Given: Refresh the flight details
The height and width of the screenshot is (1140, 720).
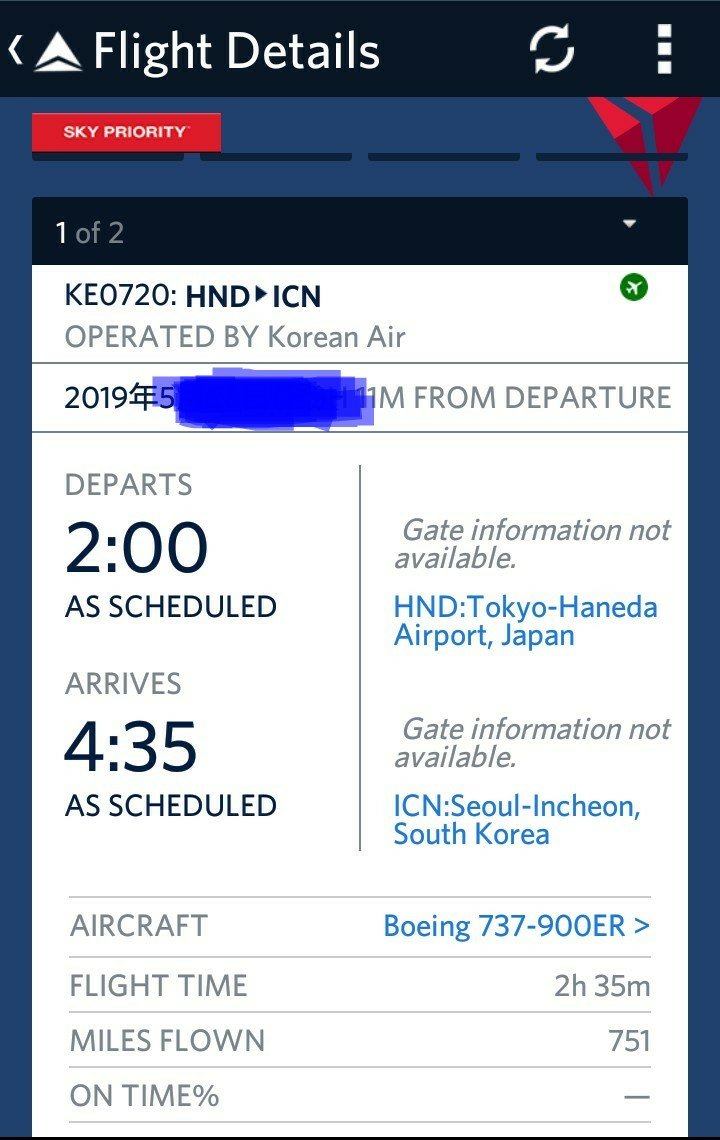Looking at the screenshot, I should pos(551,49).
